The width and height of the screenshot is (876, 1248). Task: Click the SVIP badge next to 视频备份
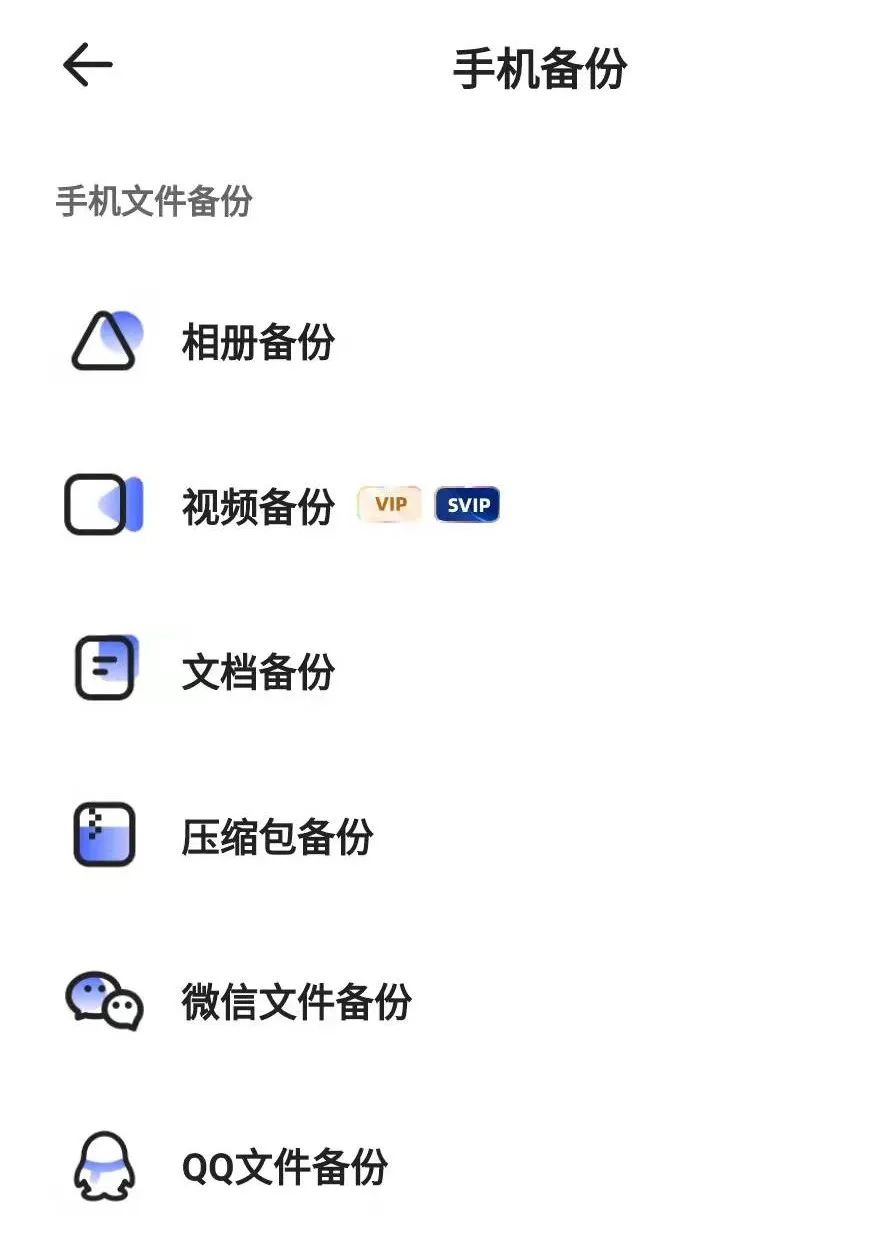(467, 505)
